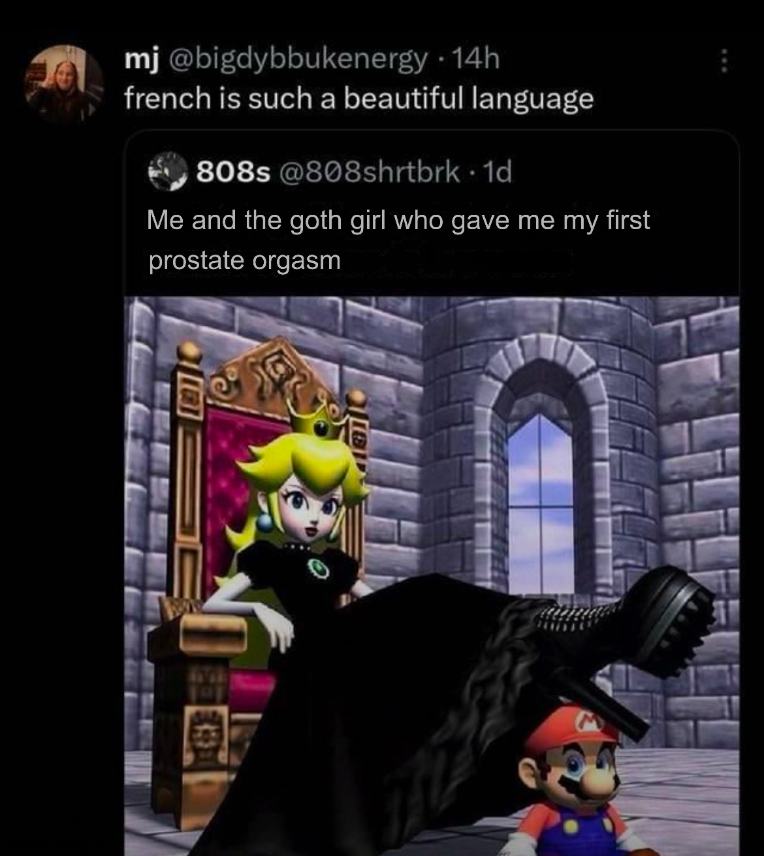Open mj's profile picture
The height and width of the screenshot is (856, 764).
[x=64, y=84]
